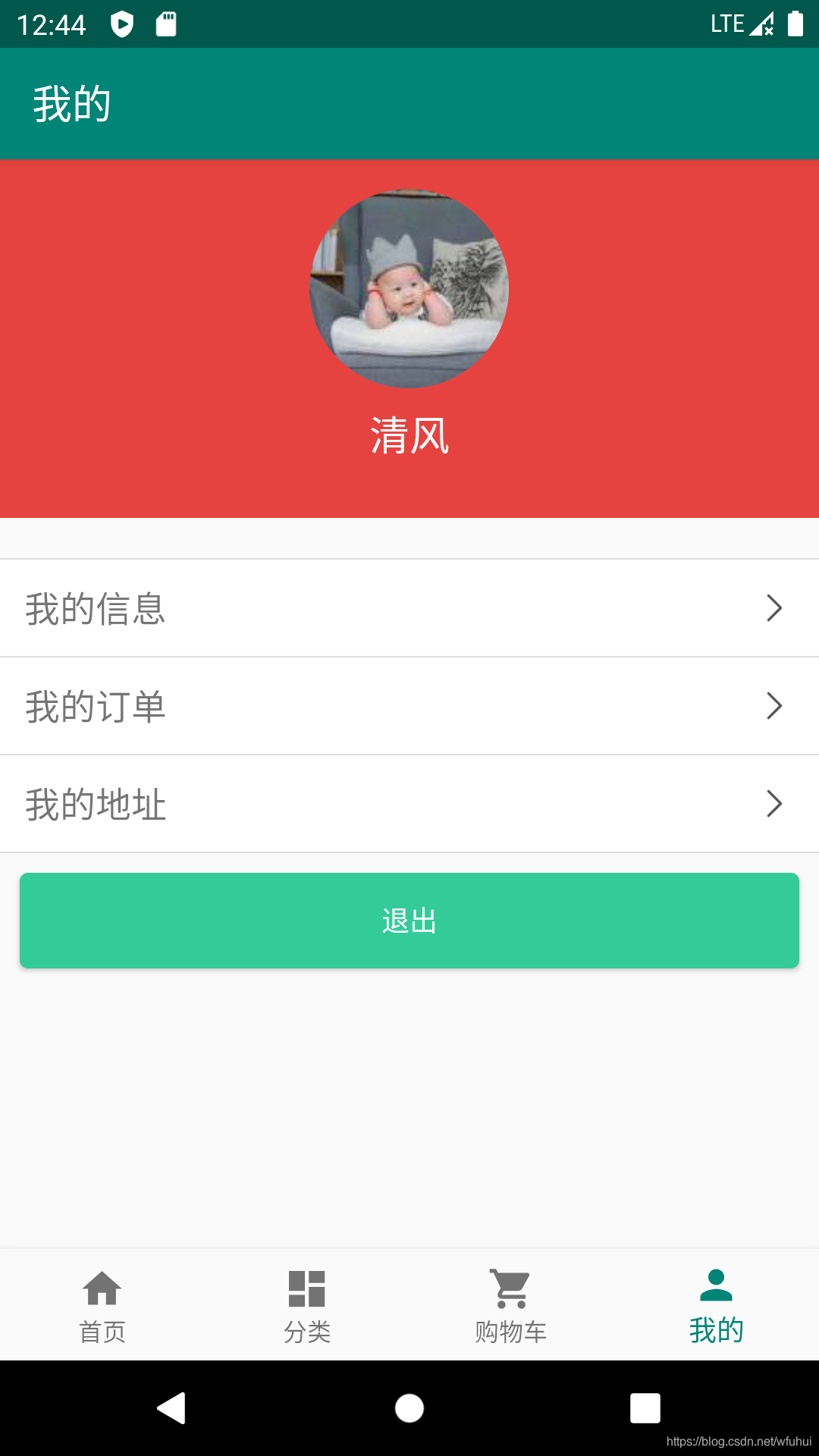The image size is (819, 1456).
Task: Go to the 购物车 tab
Action: (511, 1304)
